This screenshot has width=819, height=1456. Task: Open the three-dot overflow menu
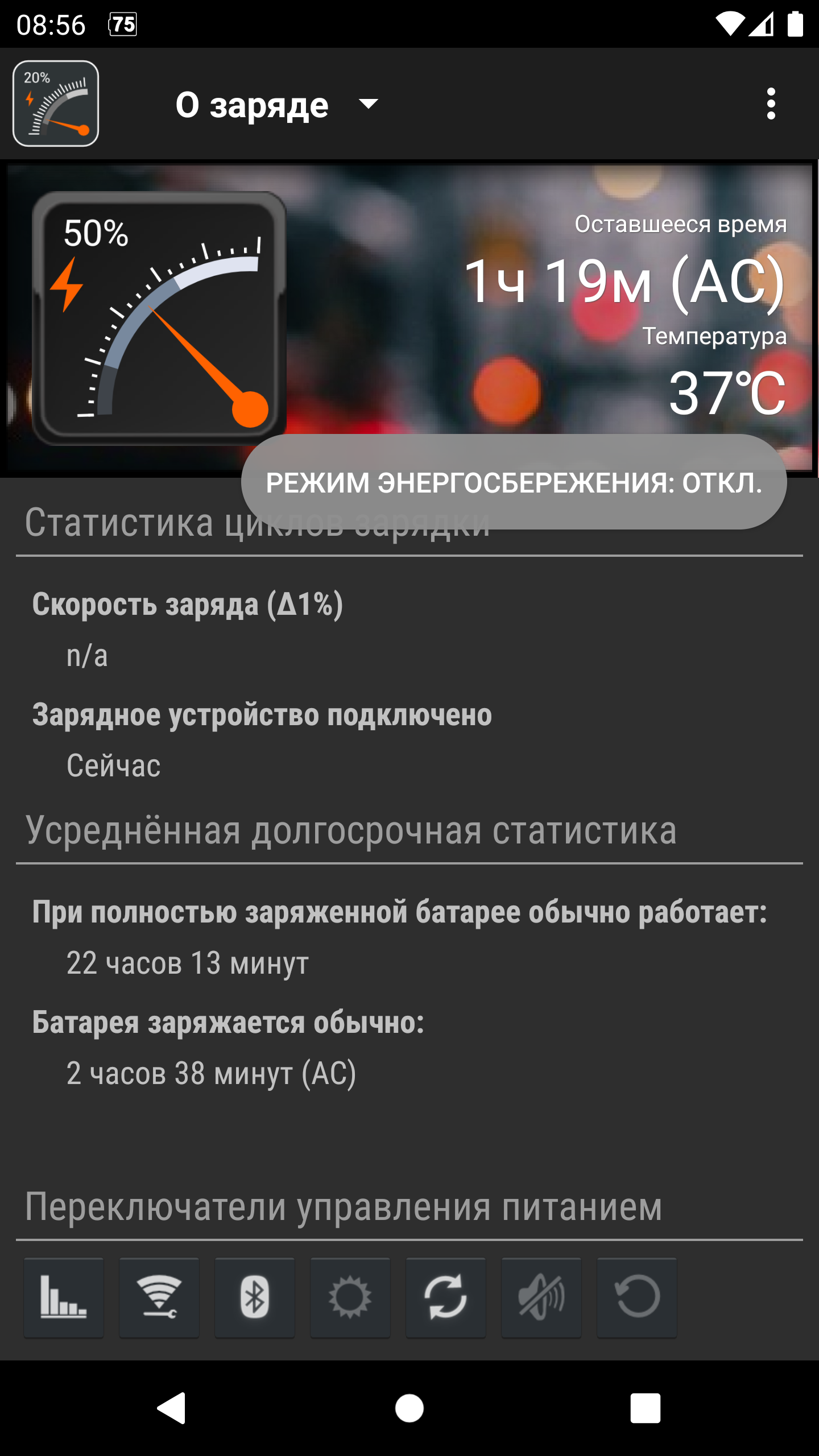(771, 104)
